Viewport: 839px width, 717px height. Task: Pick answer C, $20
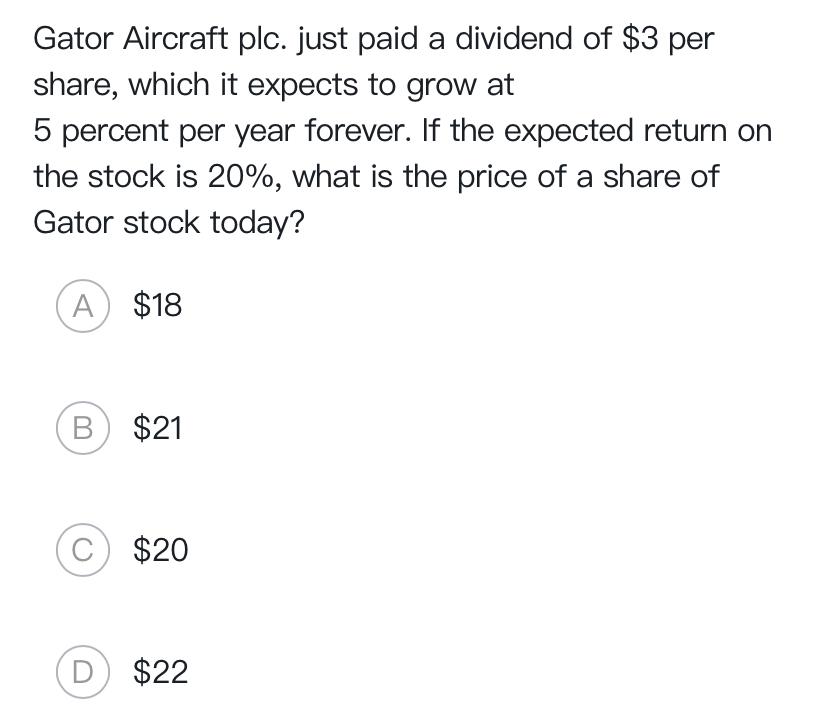click(x=83, y=551)
